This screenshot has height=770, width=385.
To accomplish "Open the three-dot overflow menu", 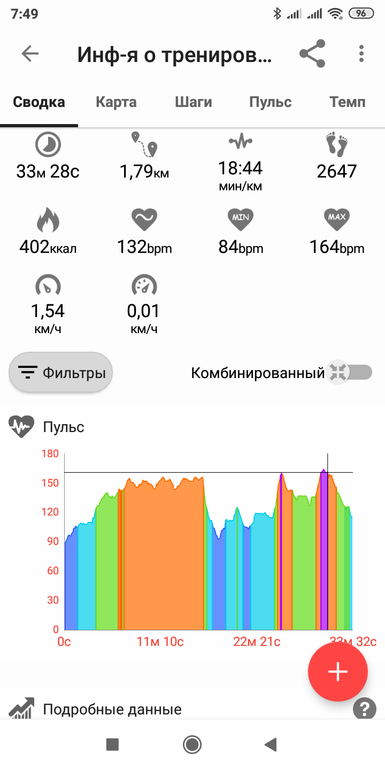I will point(361,54).
